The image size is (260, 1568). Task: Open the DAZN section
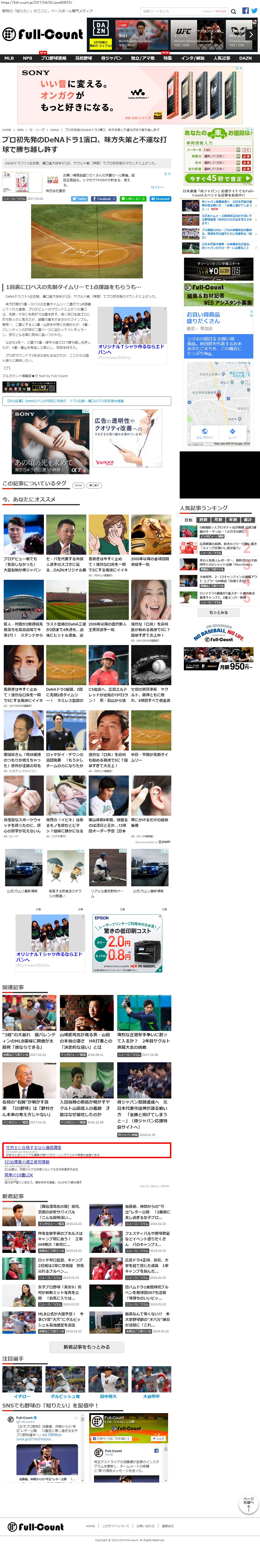(245, 59)
